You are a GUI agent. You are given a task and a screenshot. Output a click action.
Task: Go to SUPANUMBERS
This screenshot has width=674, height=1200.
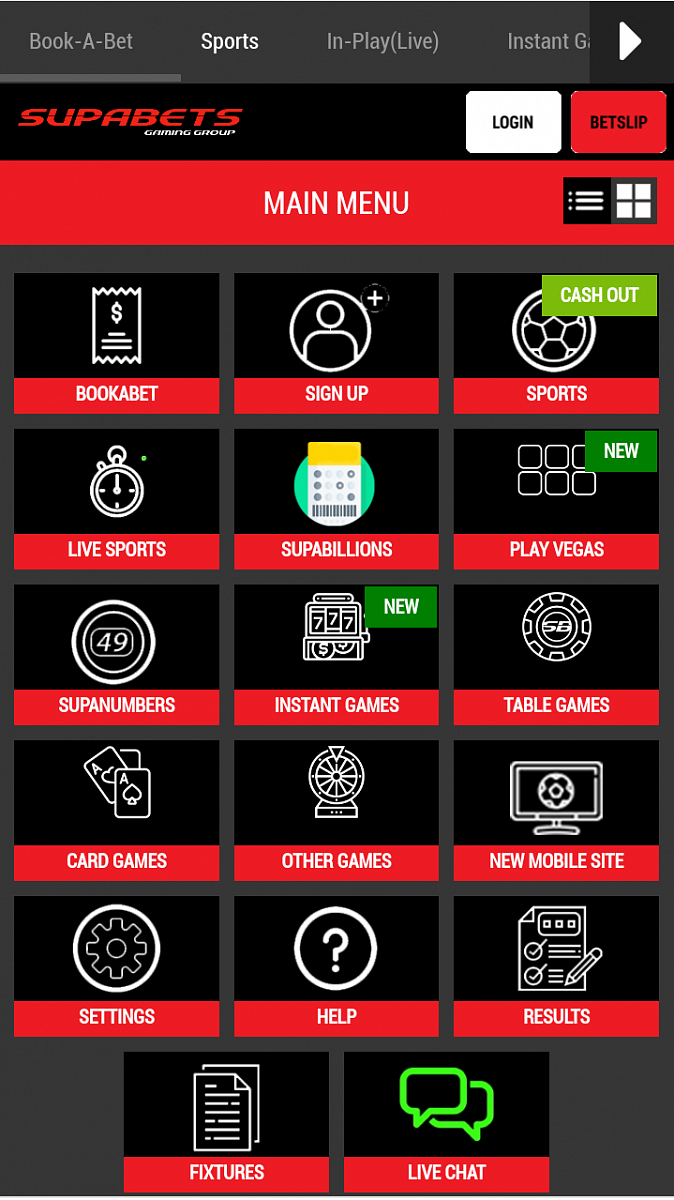coord(116,655)
